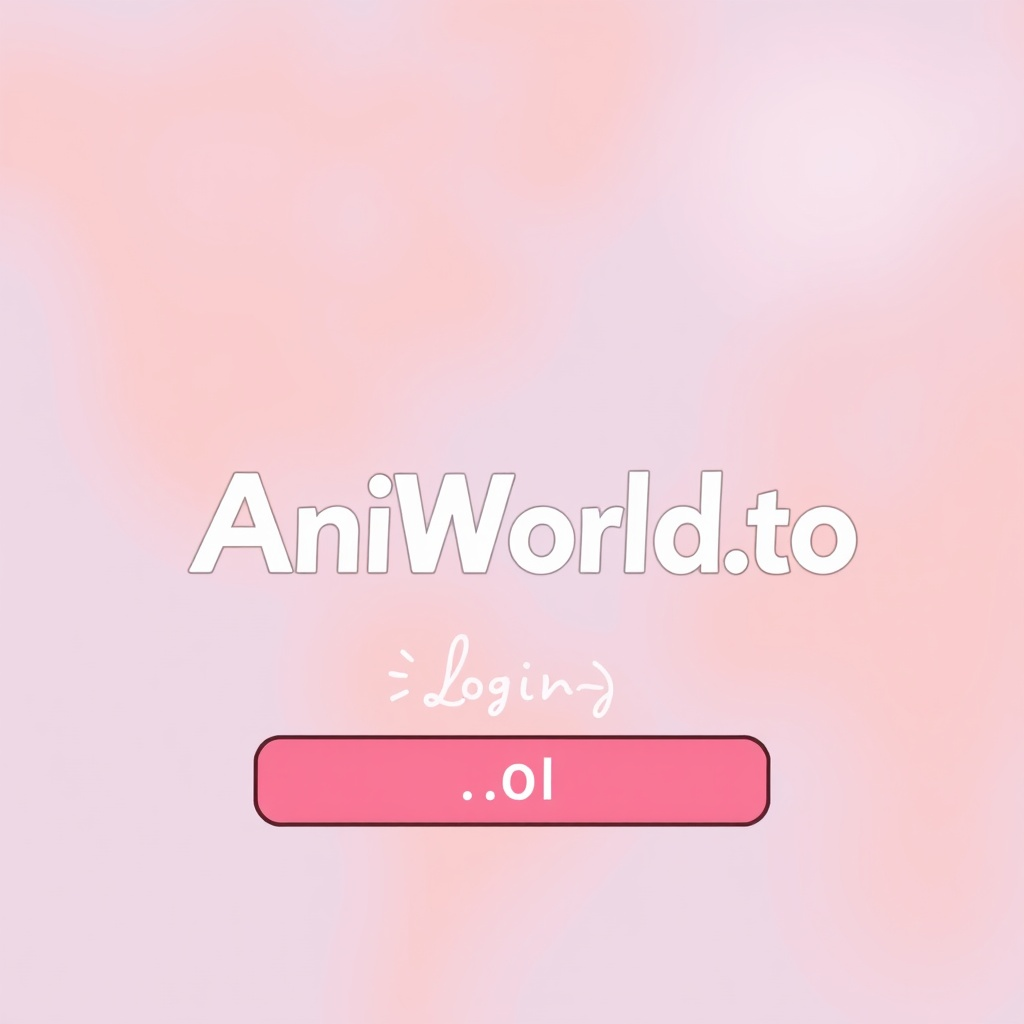Viewport: 1024px width, 1024px height.
Task: Tap the pink button below Login
Action: click(511, 781)
